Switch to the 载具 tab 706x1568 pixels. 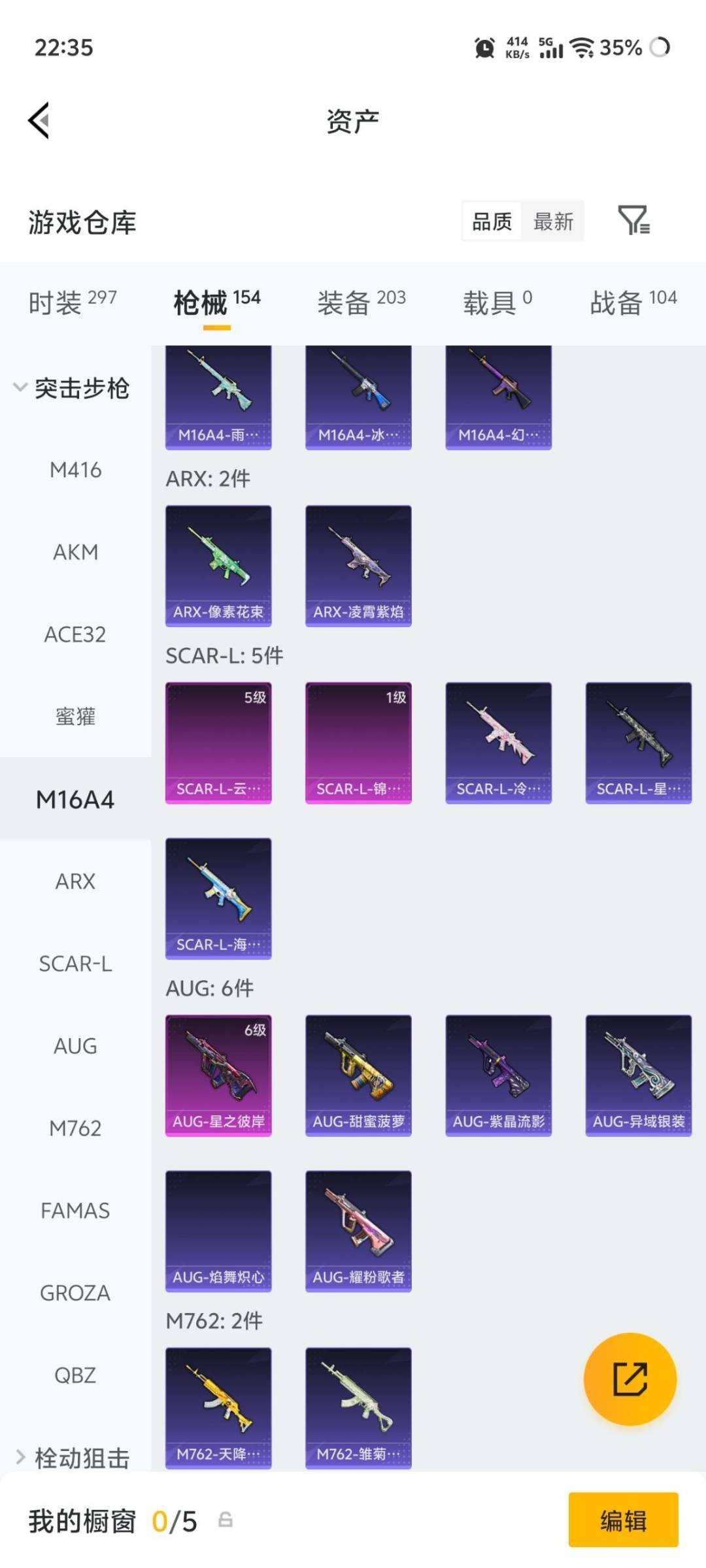click(498, 302)
